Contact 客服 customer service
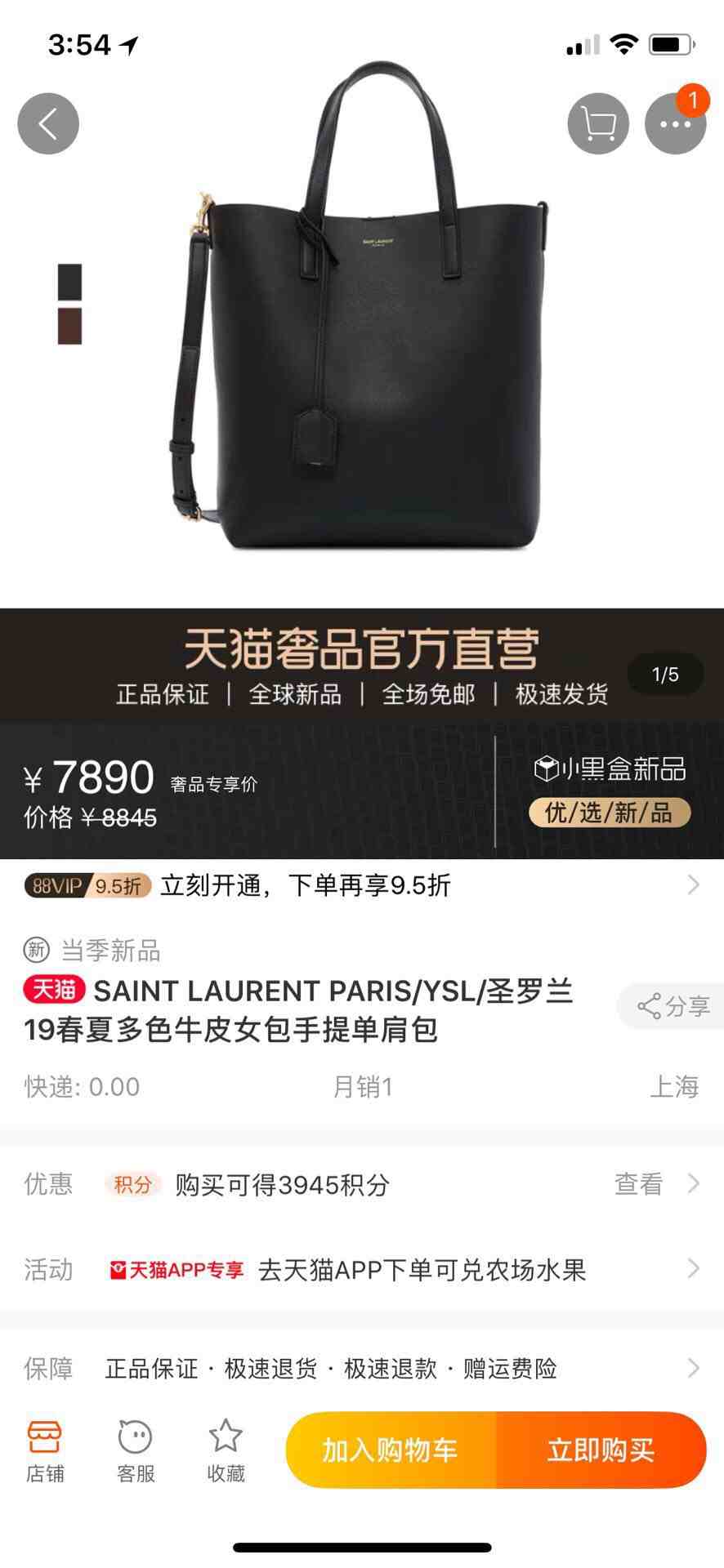 [x=136, y=1451]
